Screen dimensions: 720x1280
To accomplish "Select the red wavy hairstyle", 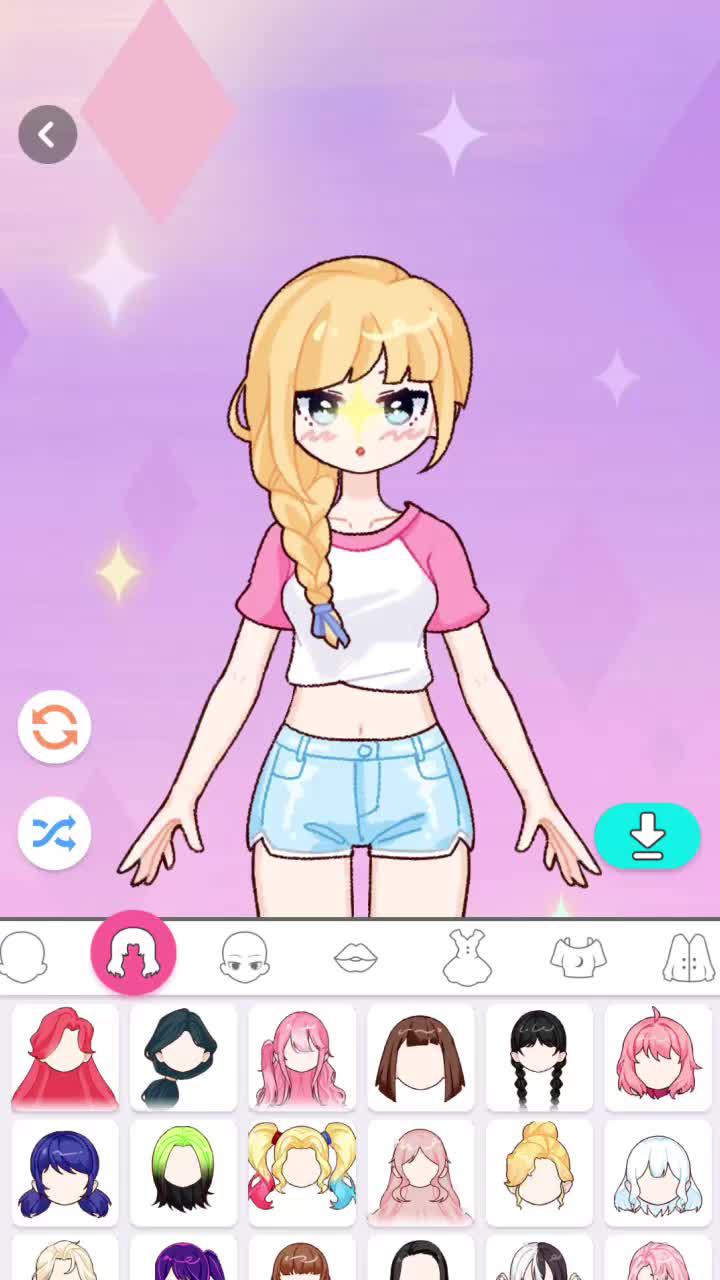I will [64, 1057].
